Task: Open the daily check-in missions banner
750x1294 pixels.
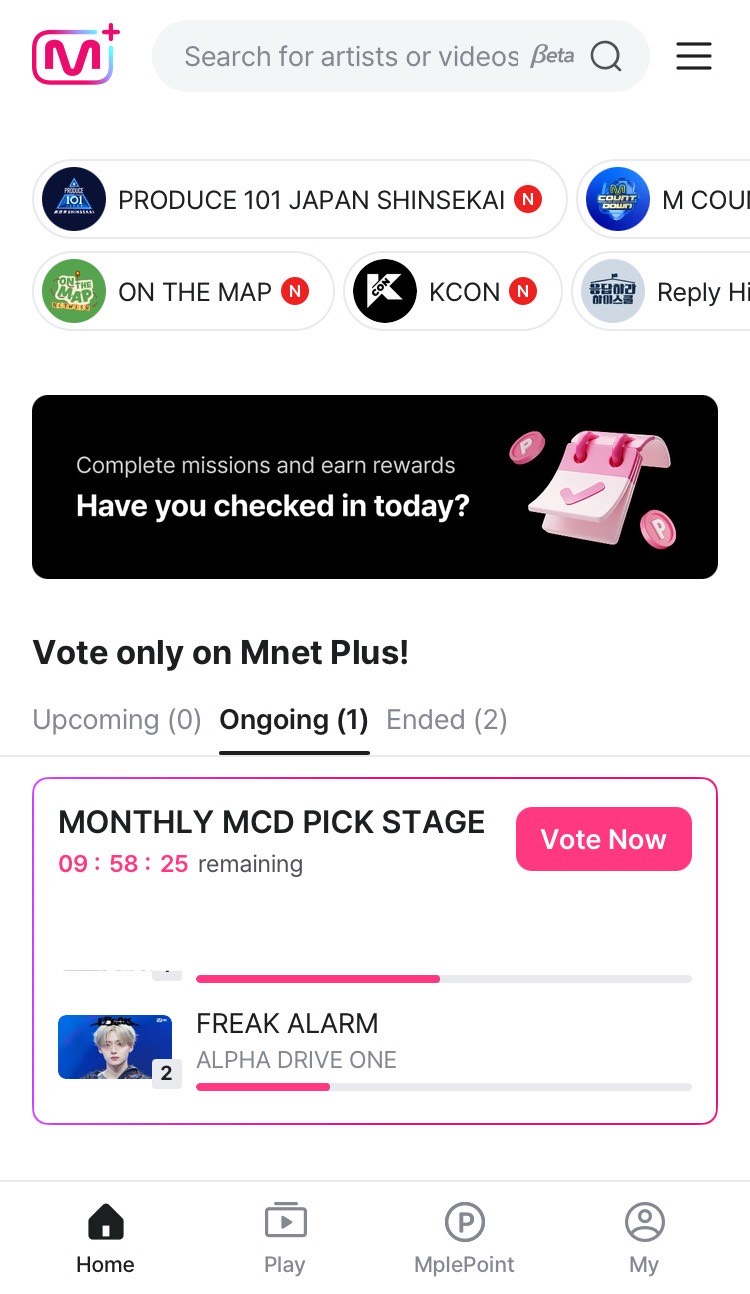Action: pos(374,487)
